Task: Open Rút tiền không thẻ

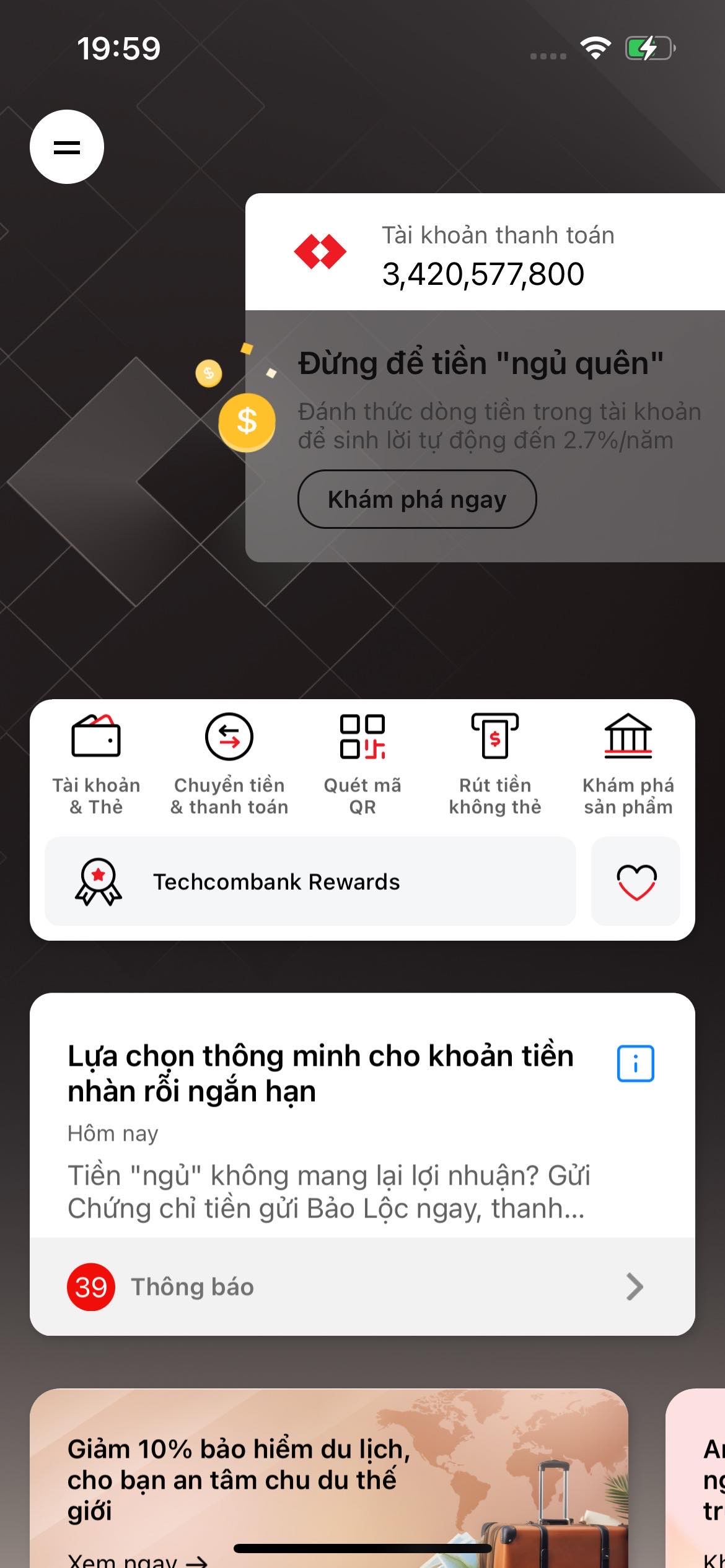Action: [x=495, y=764]
